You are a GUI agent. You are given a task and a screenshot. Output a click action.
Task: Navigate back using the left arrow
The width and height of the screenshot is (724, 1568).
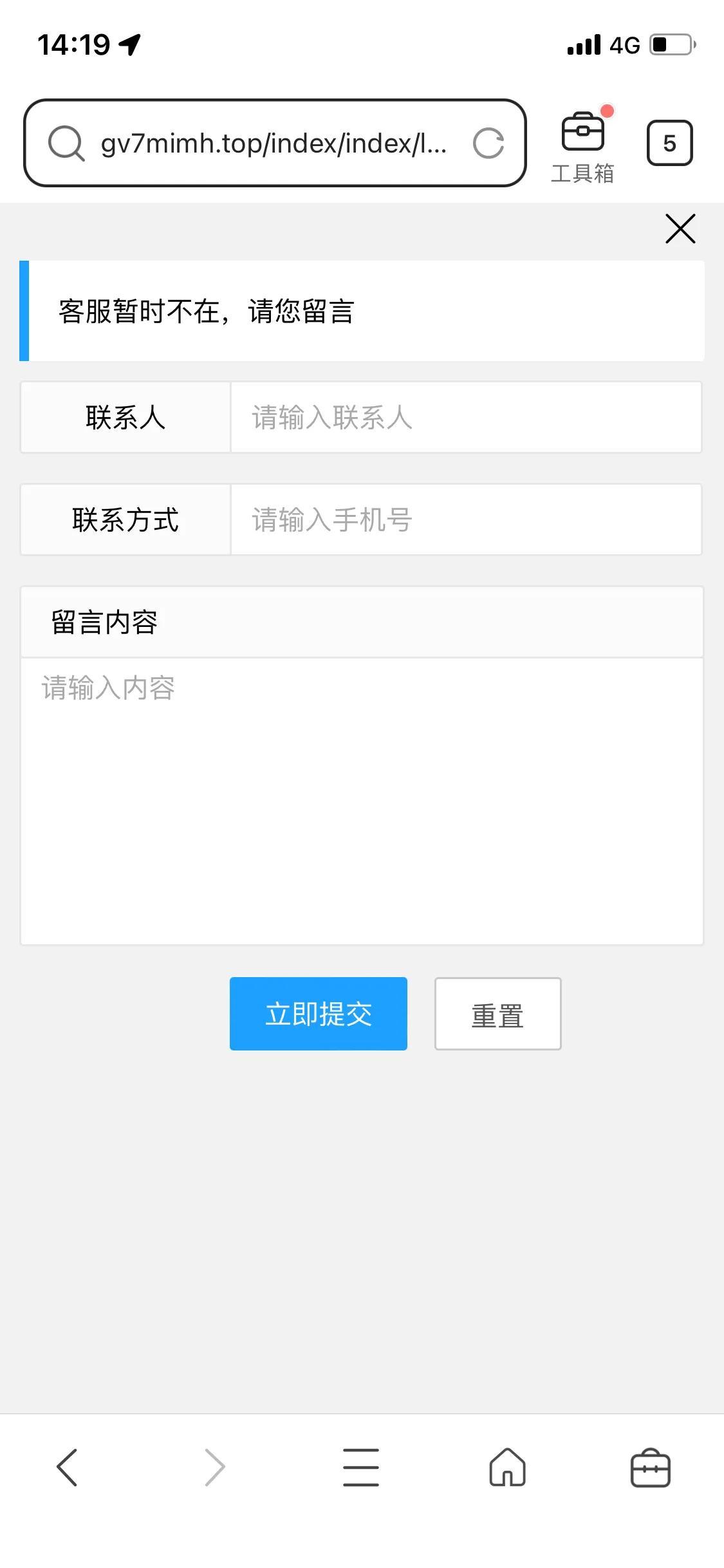68,1468
